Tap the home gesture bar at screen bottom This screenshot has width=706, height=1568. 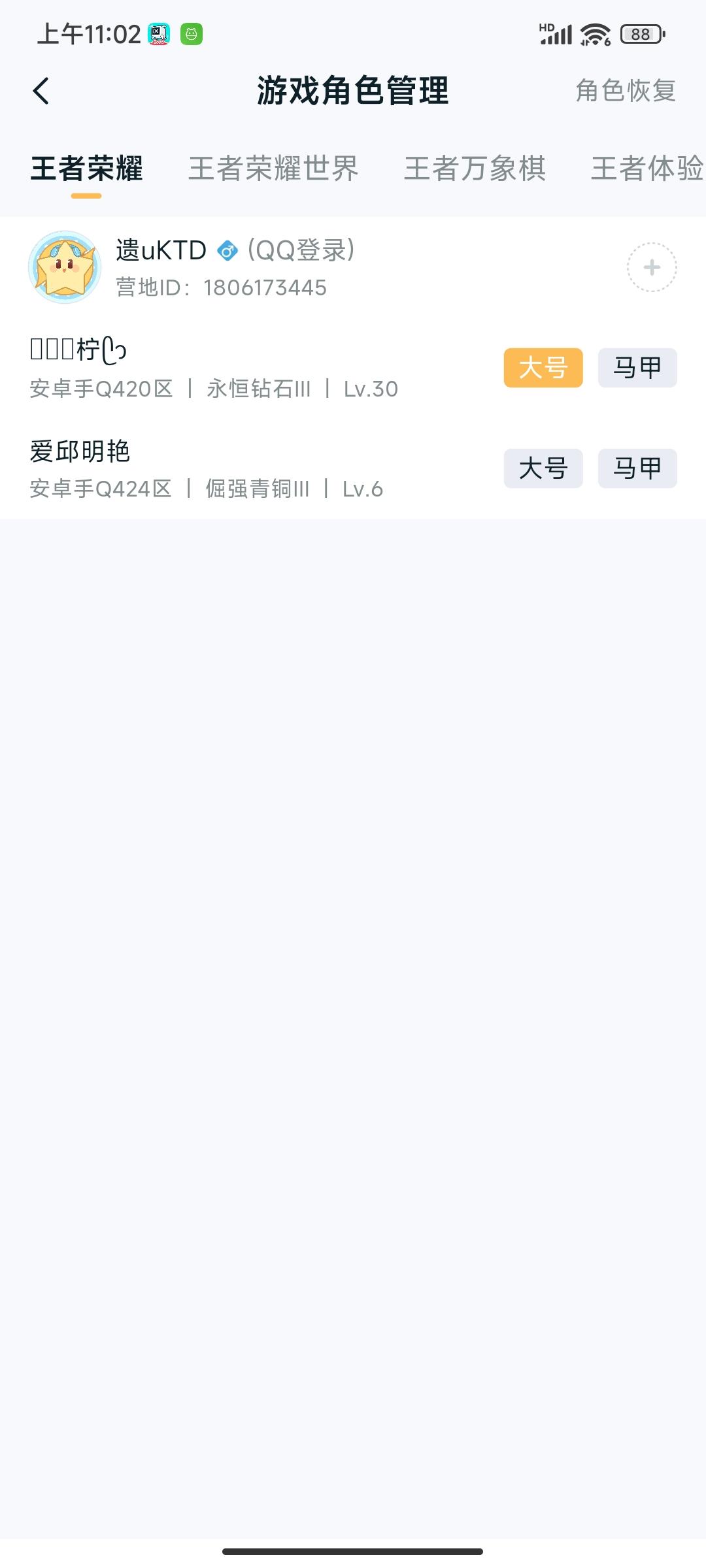click(x=353, y=1550)
